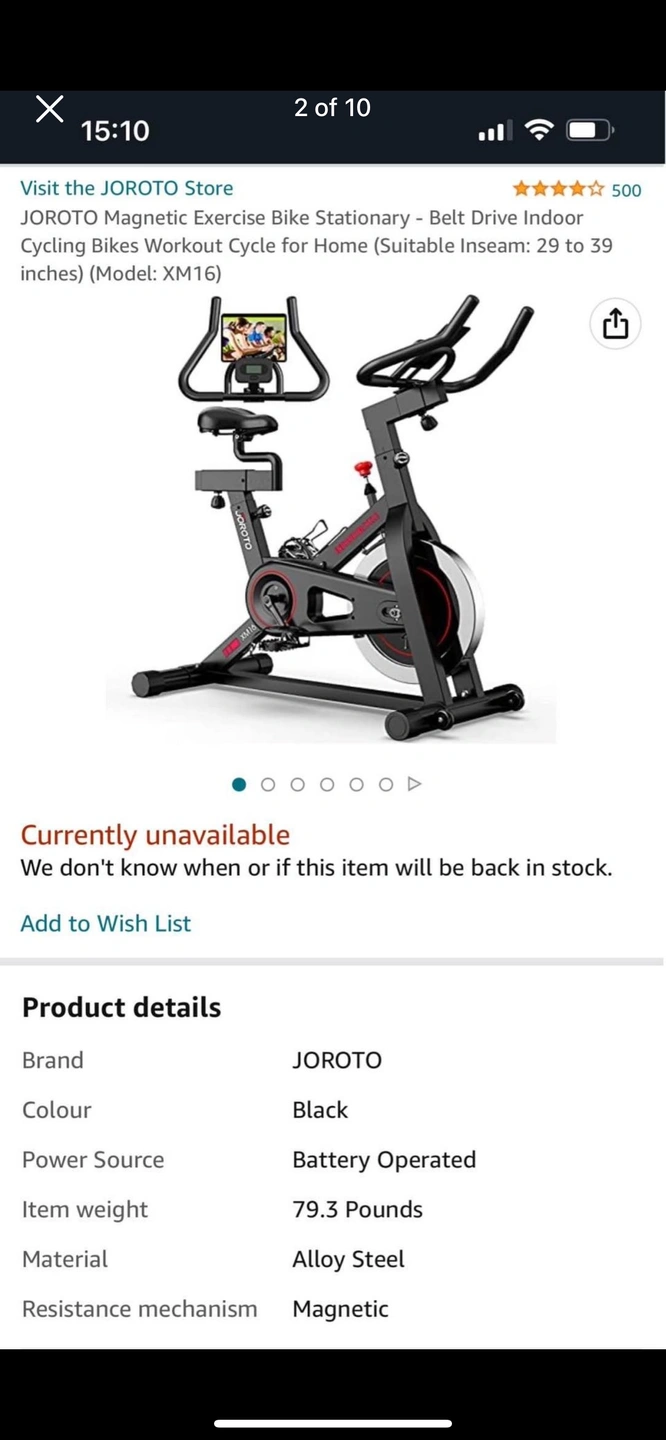Close the image viewer
Viewport: 666px width, 1440px height.
[49, 109]
